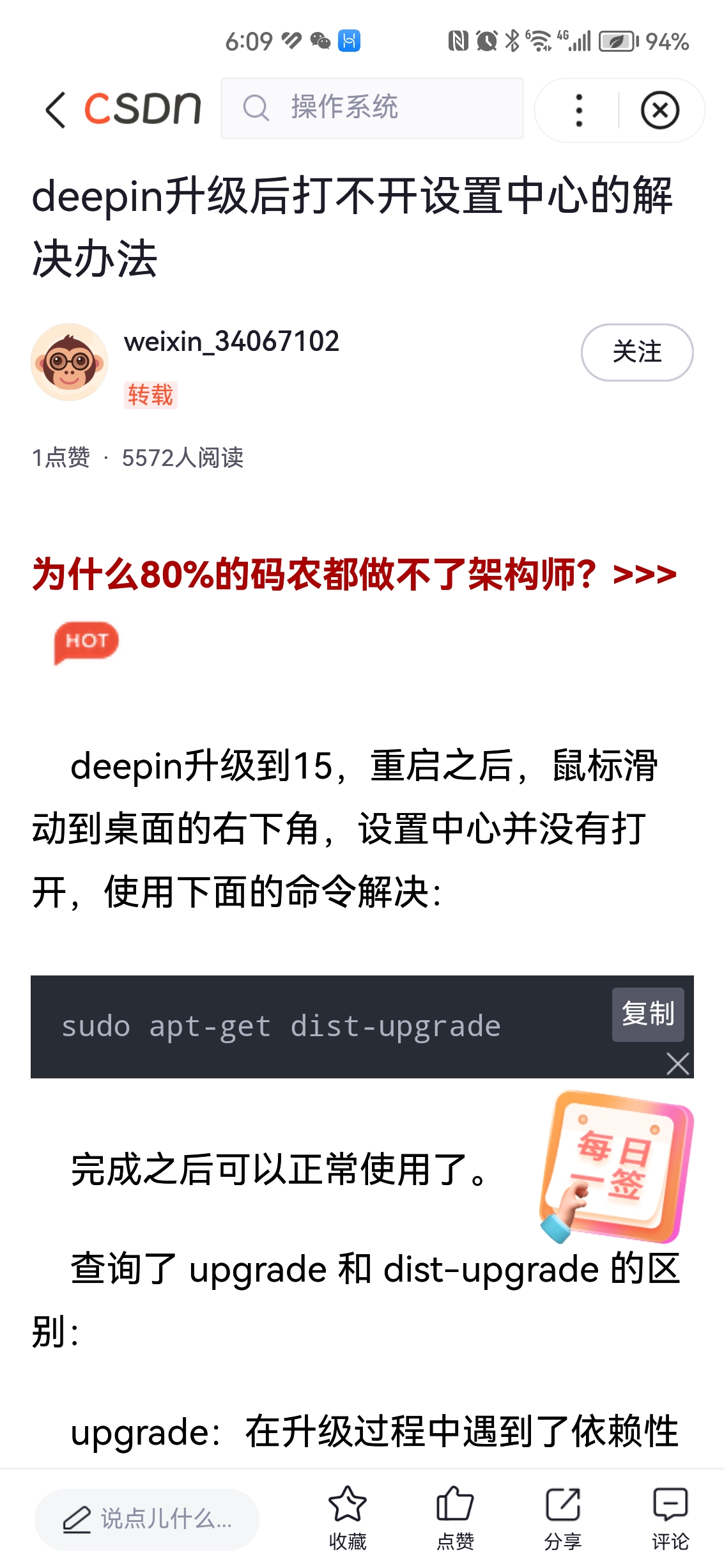Copy the code with 复制 button
This screenshot has height=1568, width=724.
pyautogui.click(x=647, y=1014)
